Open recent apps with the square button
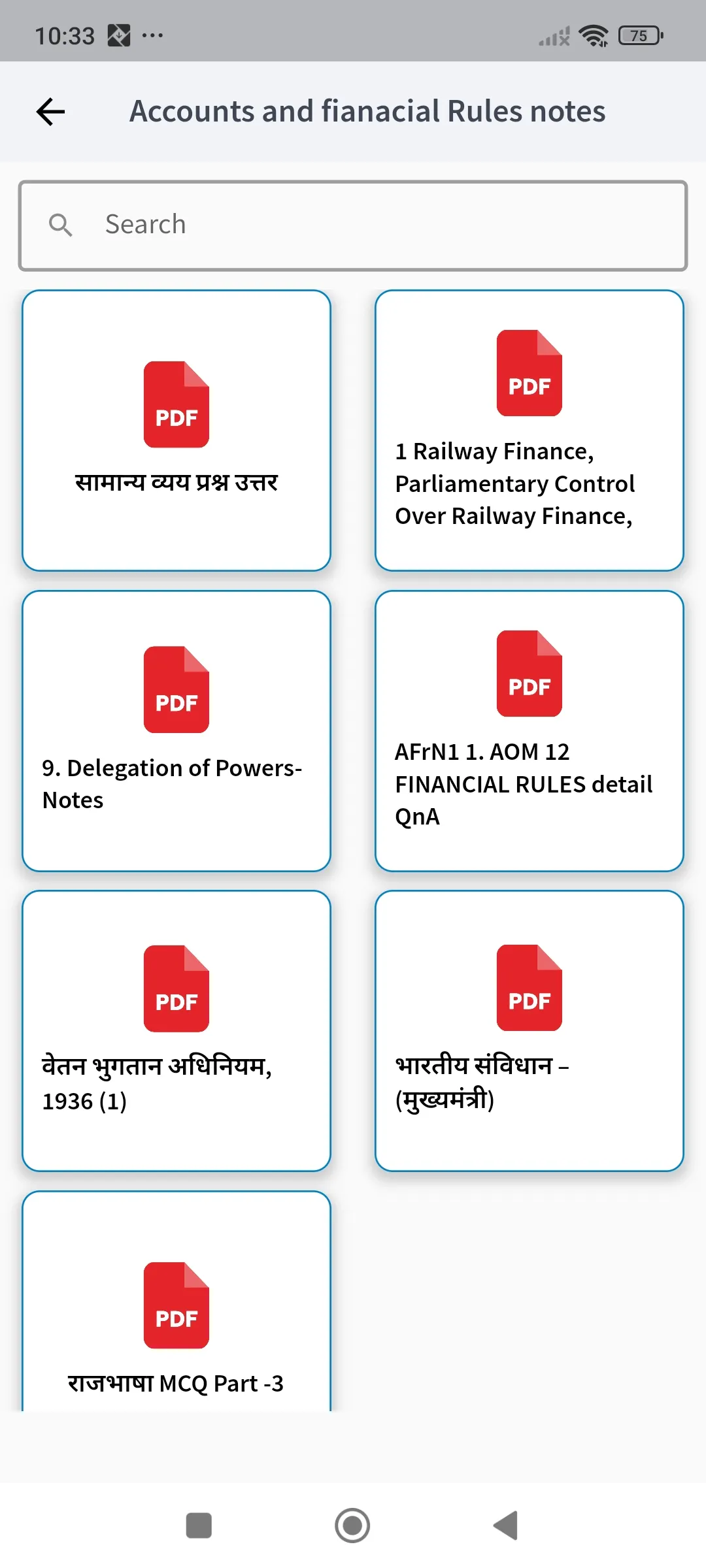 (199, 1526)
